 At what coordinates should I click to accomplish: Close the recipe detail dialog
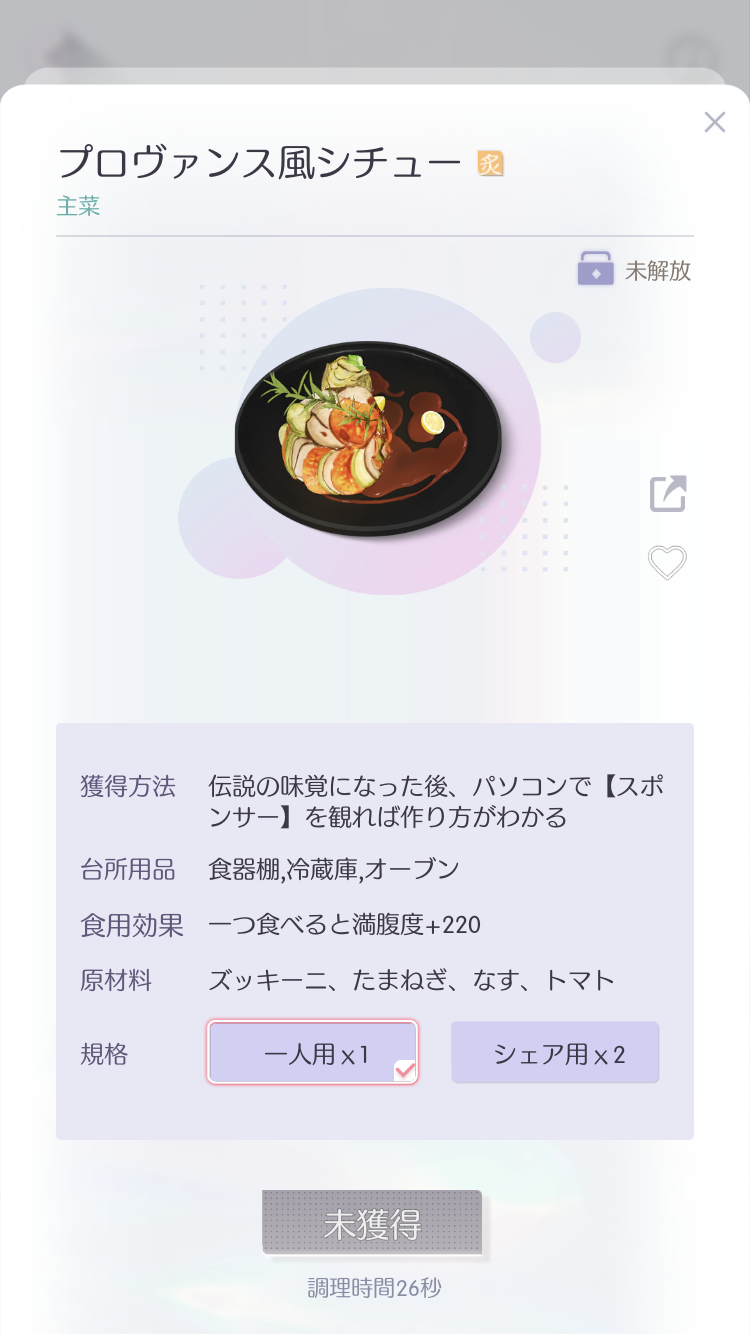tap(714, 122)
